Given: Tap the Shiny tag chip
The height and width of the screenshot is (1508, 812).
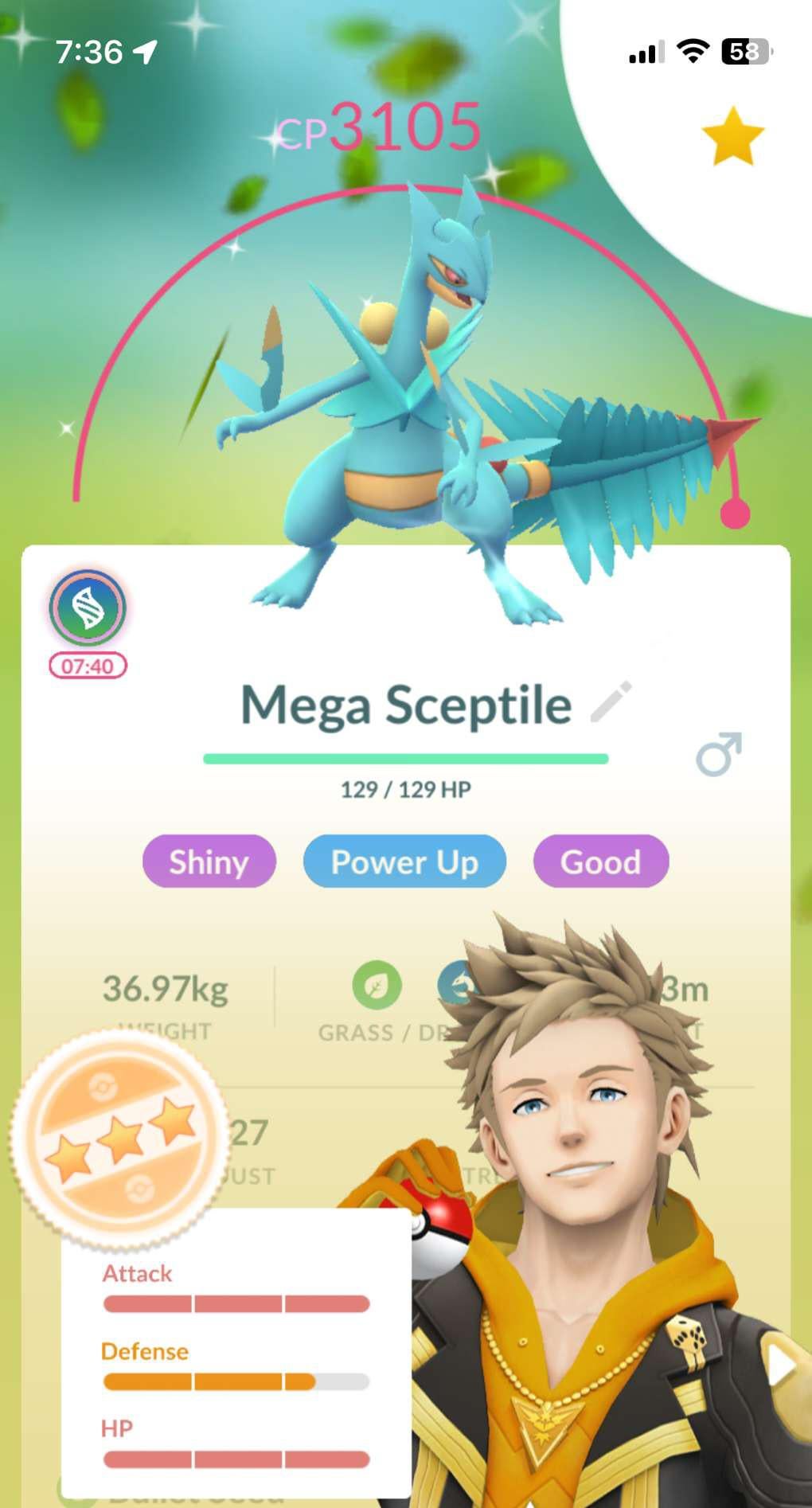Looking at the screenshot, I should coord(209,861).
